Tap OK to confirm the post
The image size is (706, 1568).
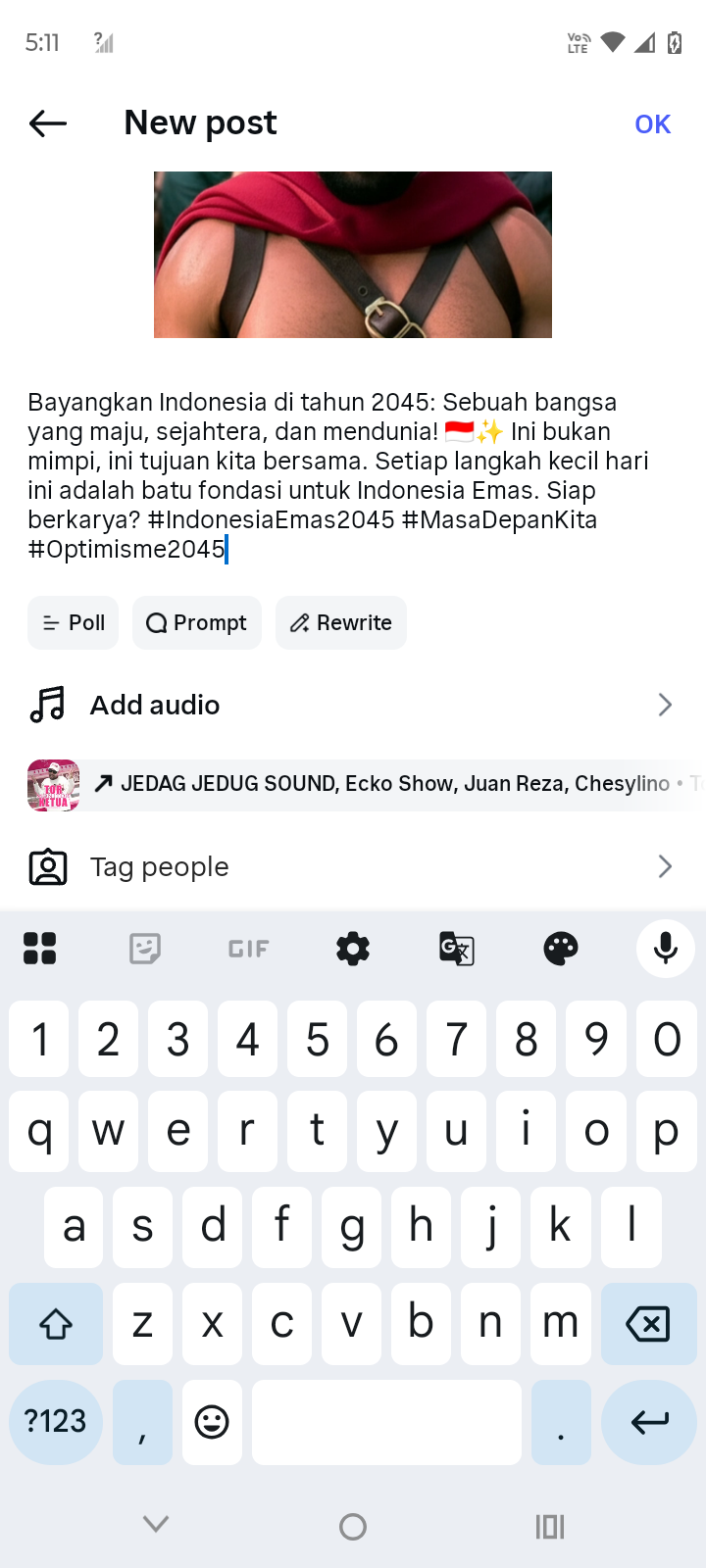652,124
